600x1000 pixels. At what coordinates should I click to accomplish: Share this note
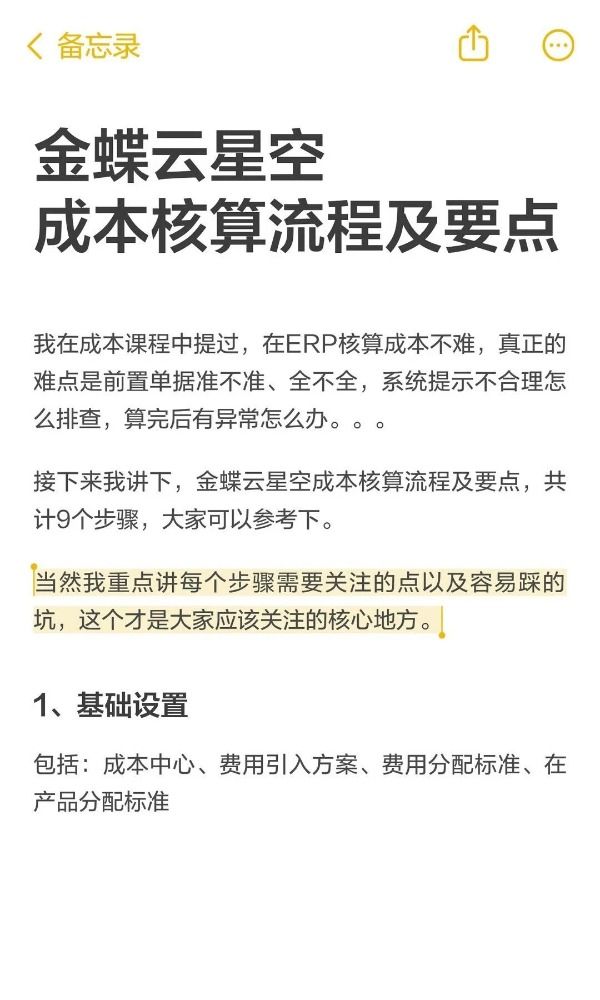point(474,43)
